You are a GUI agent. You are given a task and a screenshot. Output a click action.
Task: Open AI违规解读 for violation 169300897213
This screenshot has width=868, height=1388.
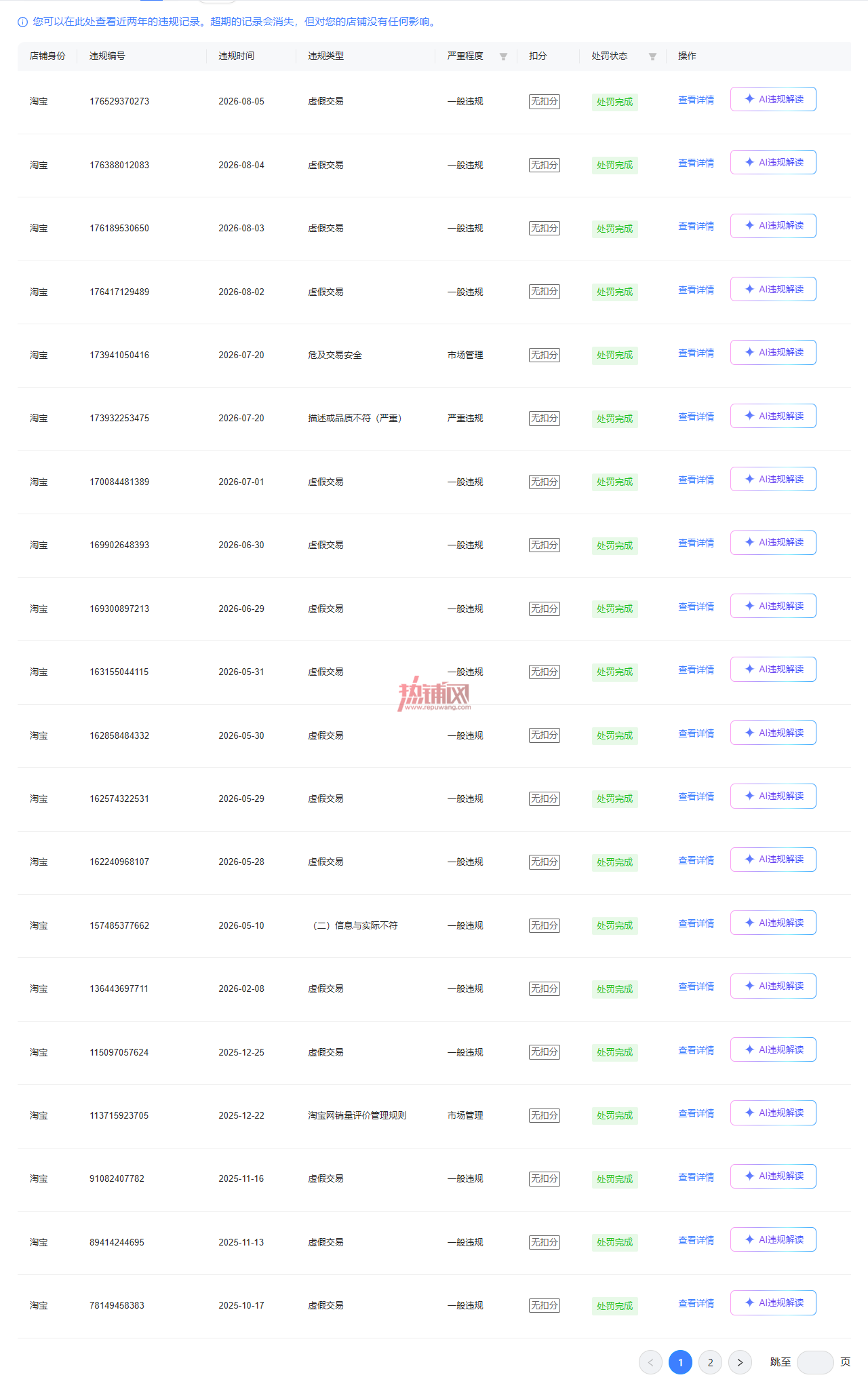click(x=773, y=606)
